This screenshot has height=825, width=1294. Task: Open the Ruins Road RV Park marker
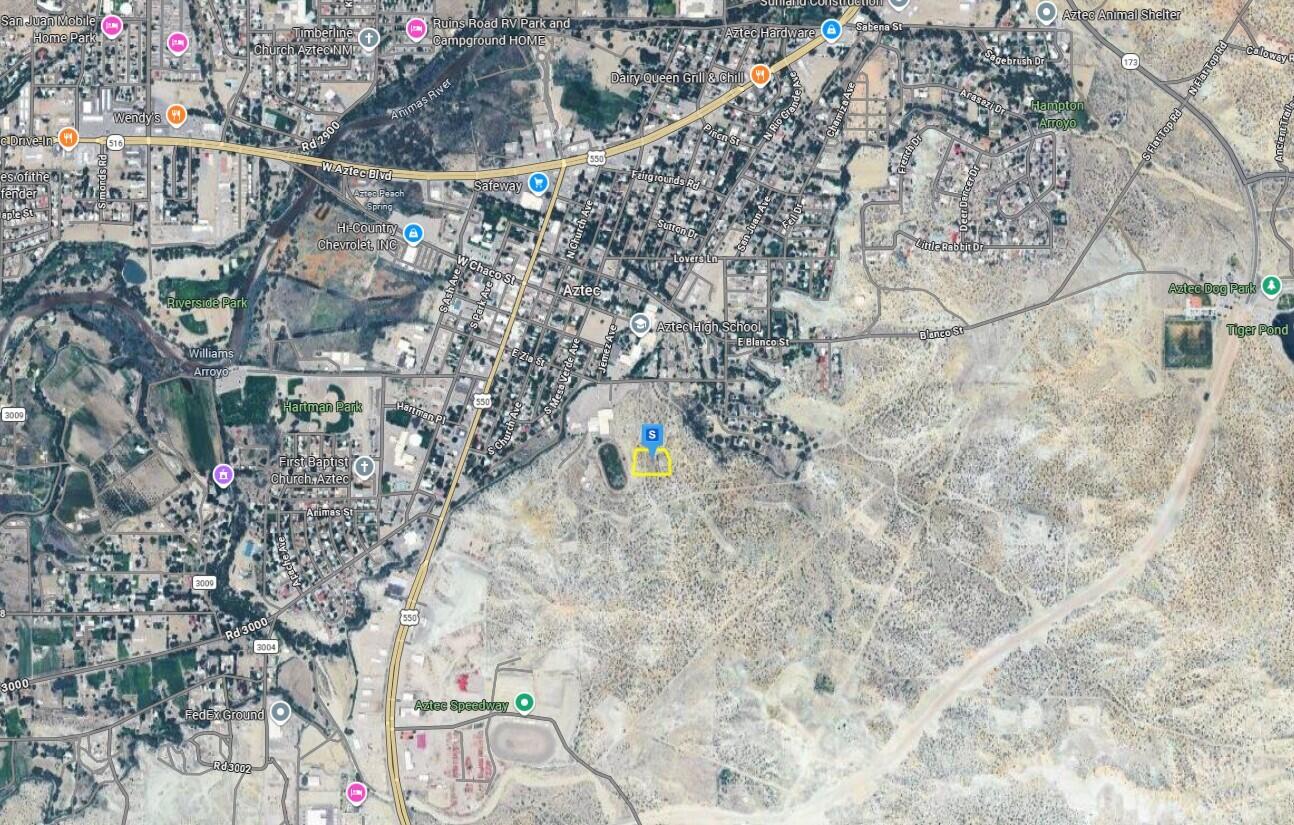tap(416, 30)
